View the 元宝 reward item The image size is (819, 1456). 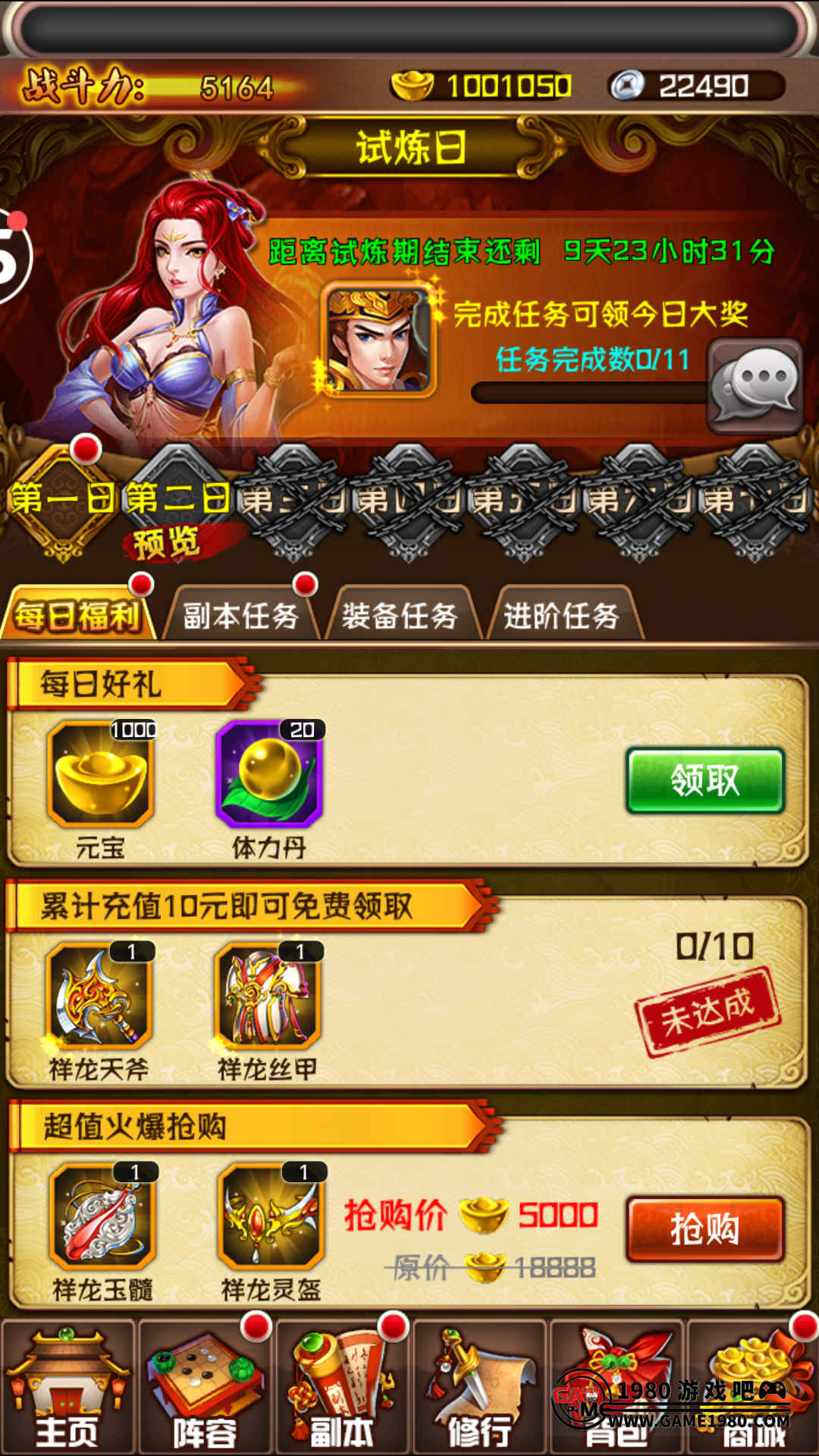coord(101,775)
